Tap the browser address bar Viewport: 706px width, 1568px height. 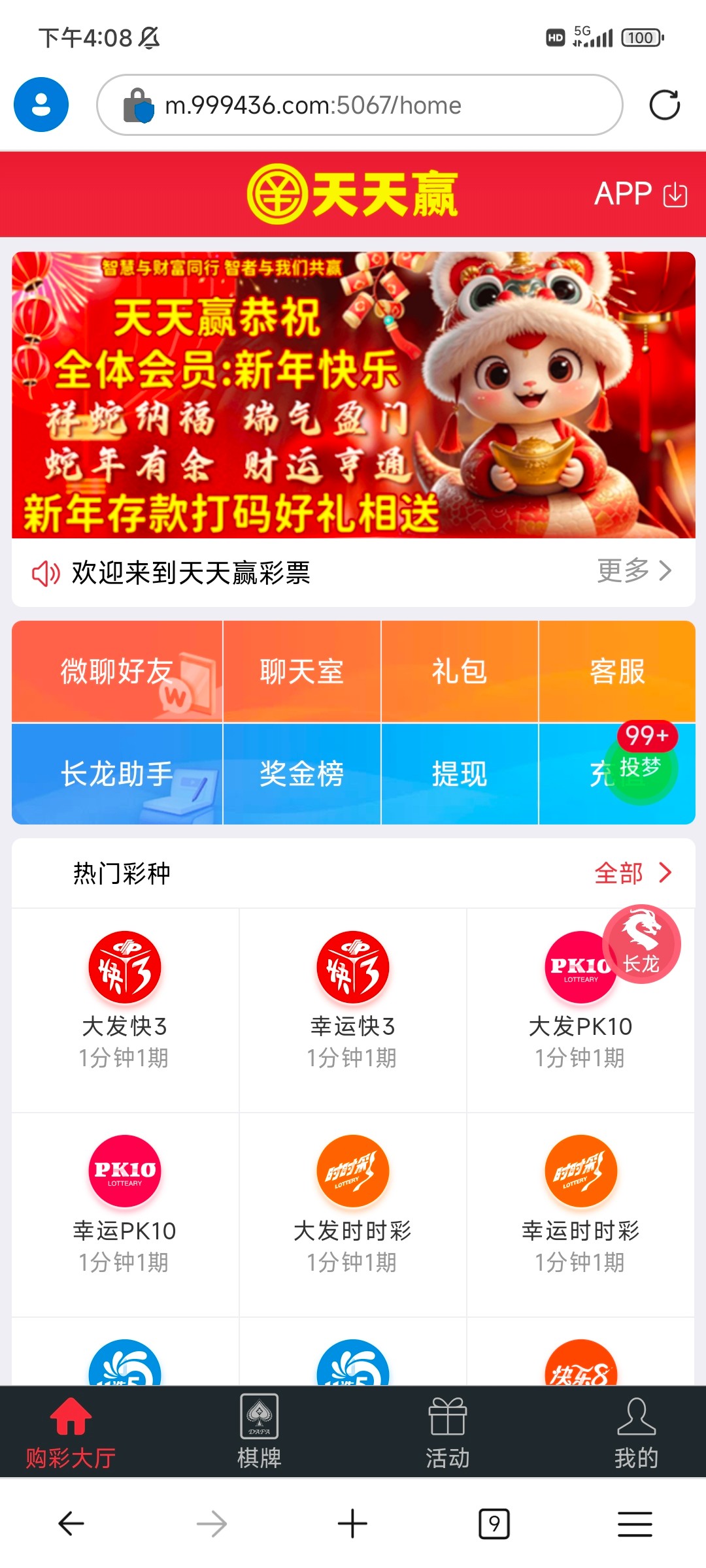[360, 105]
